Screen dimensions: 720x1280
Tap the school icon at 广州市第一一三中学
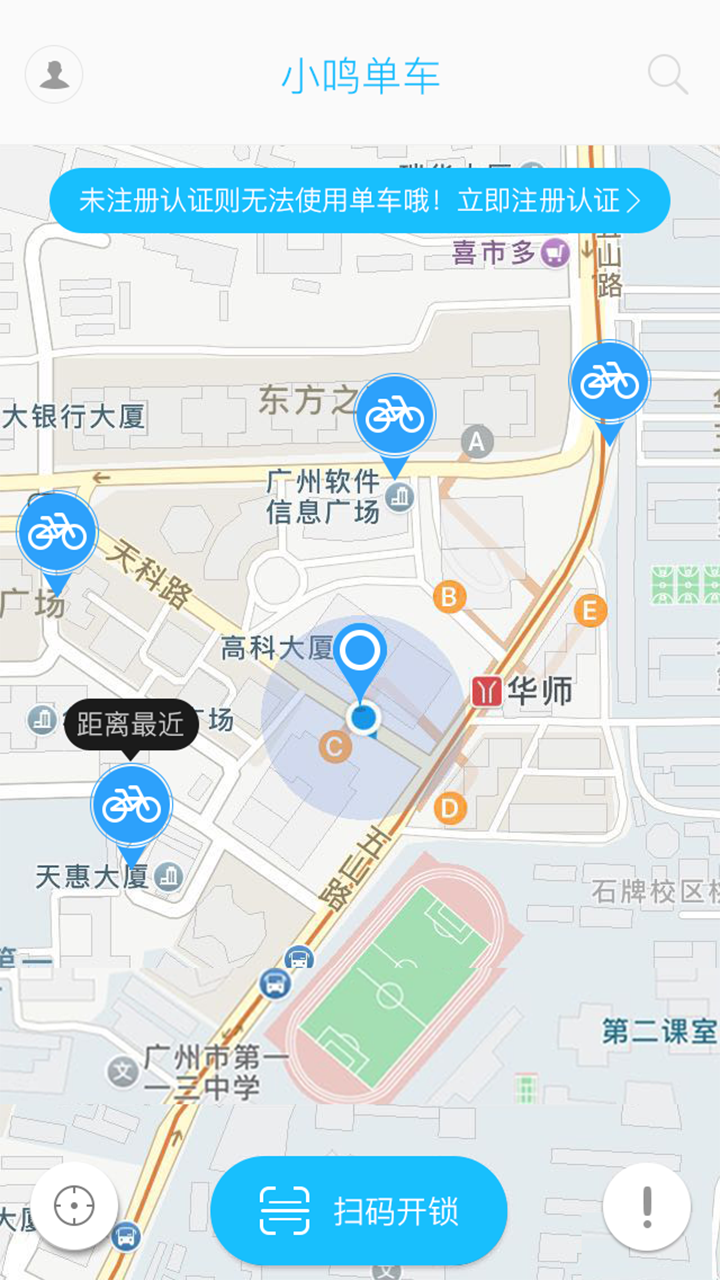(x=122, y=1072)
